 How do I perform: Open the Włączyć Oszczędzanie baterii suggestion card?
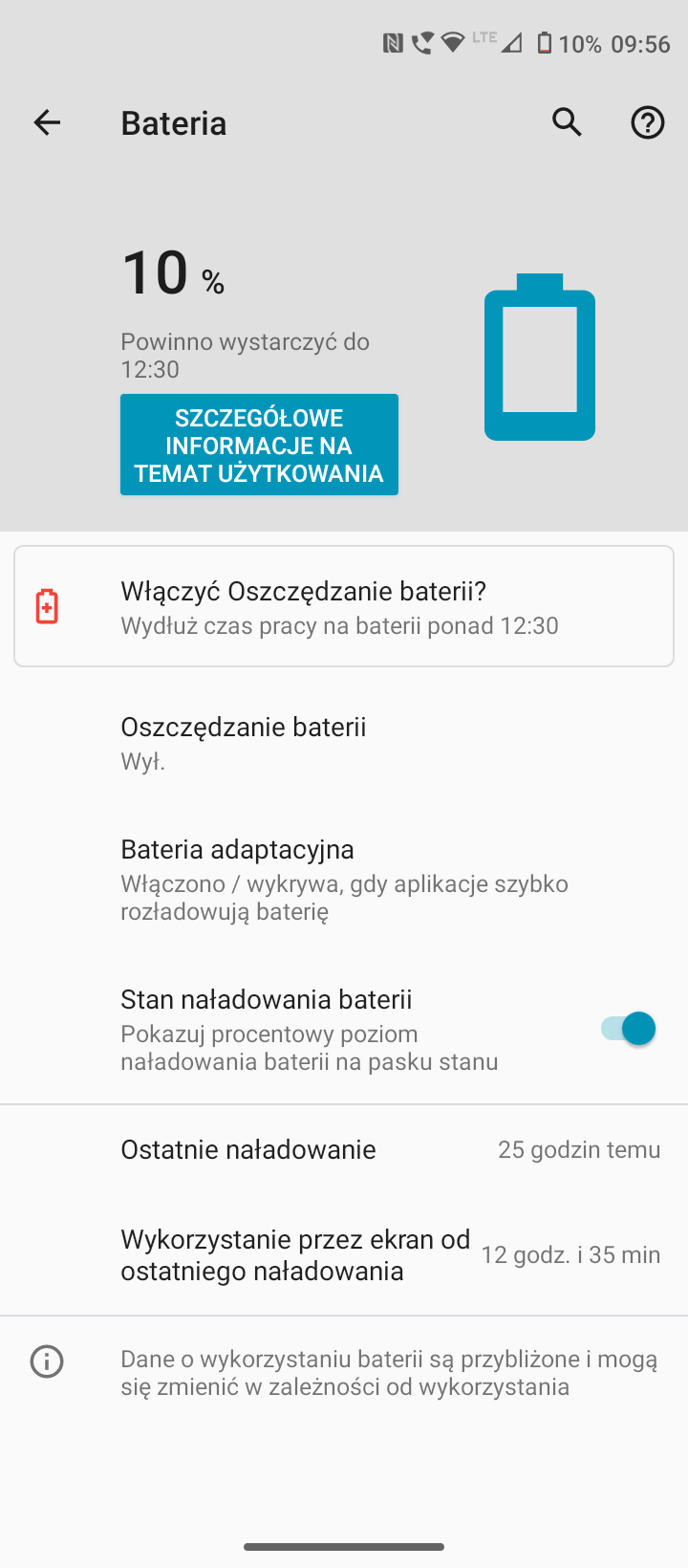pos(344,607)
